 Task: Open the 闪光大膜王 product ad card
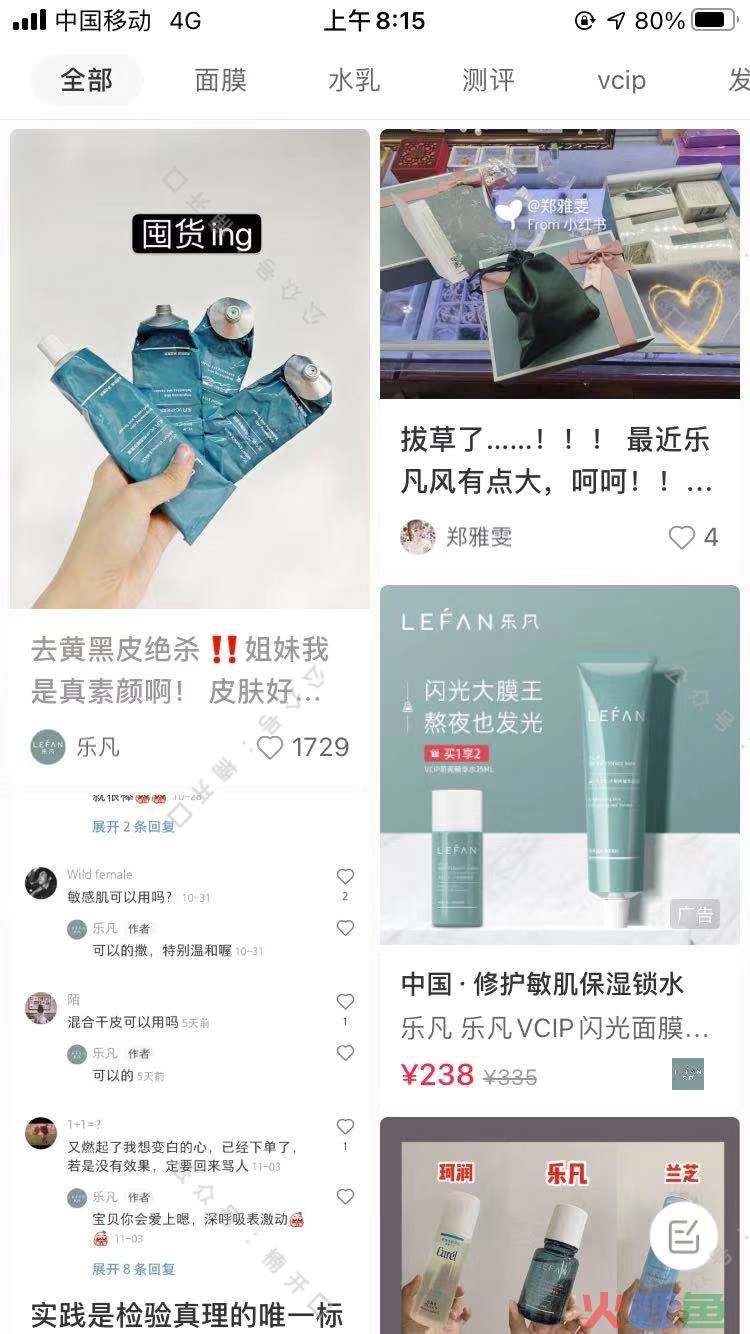[560, 765]
